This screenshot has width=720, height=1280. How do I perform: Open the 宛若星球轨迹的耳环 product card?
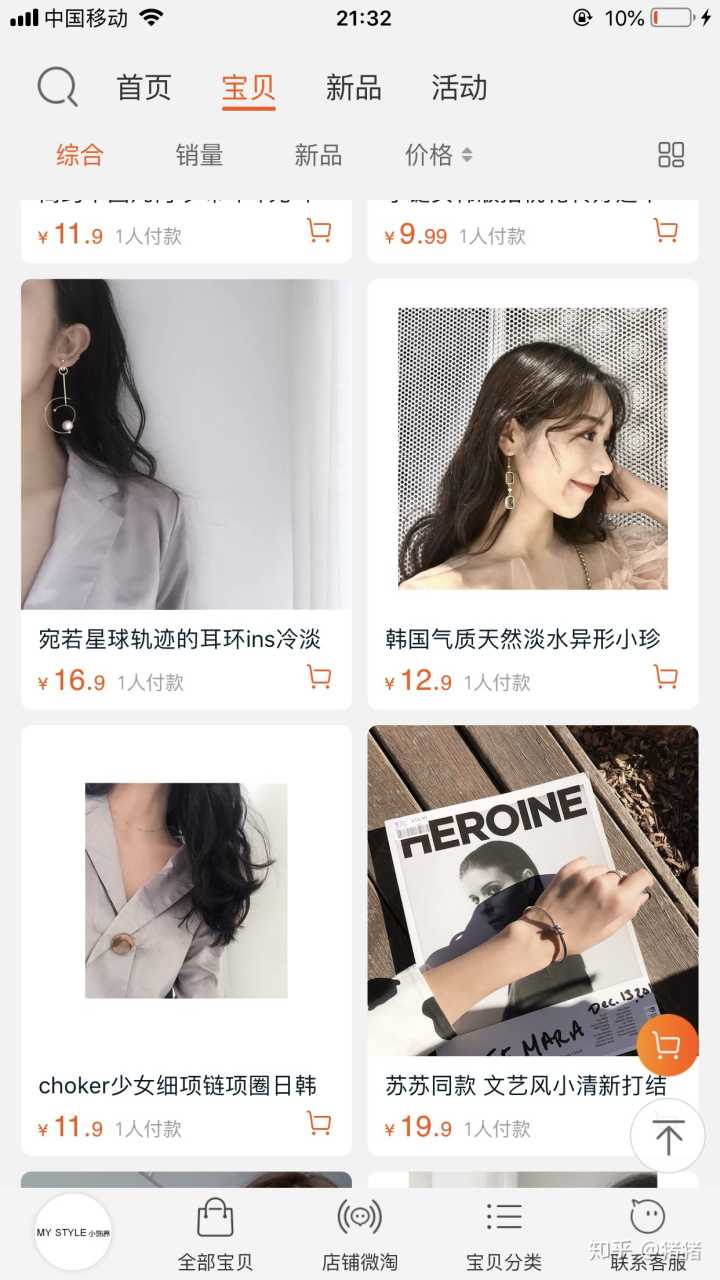pos(186,445)
